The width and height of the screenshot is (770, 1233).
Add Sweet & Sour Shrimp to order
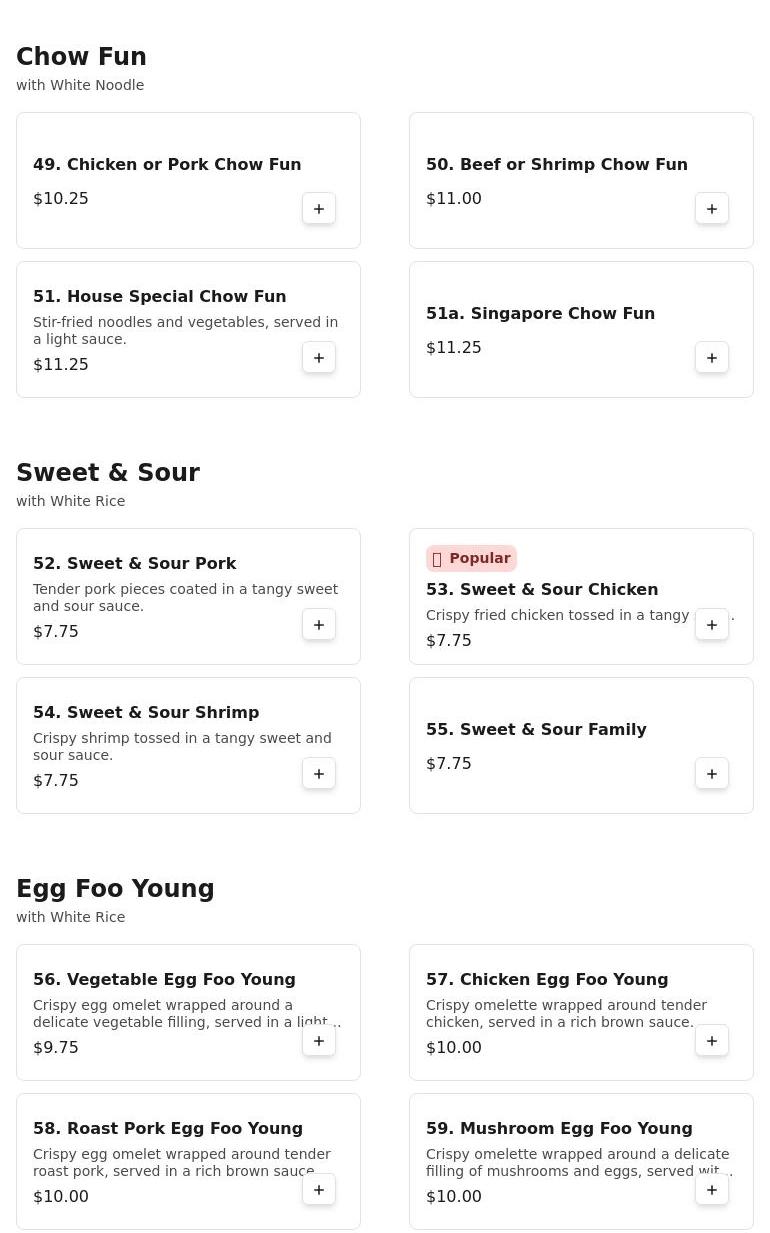(x=318, y=773)
